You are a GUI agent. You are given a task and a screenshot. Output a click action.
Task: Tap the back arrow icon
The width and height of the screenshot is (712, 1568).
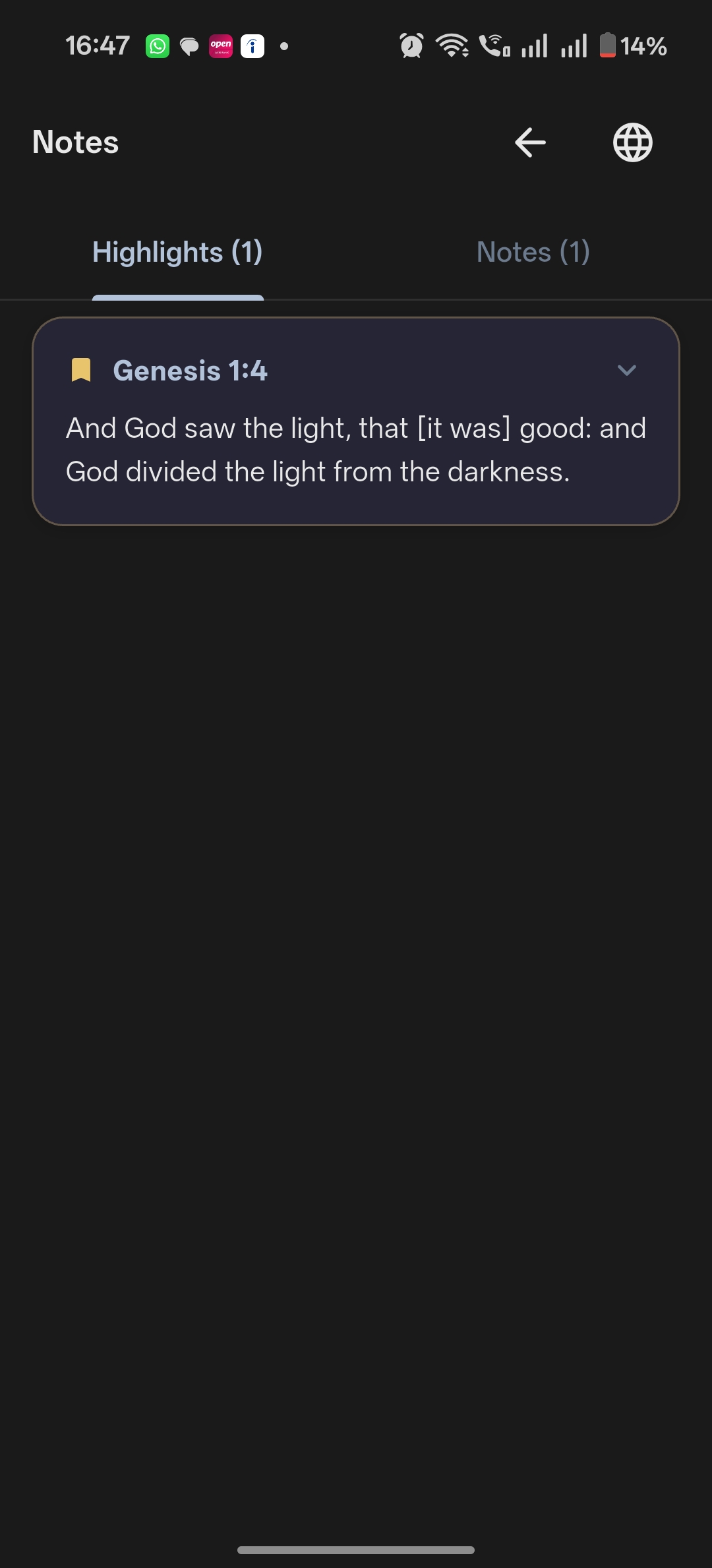pyautogui.click(x=529, y=142)
